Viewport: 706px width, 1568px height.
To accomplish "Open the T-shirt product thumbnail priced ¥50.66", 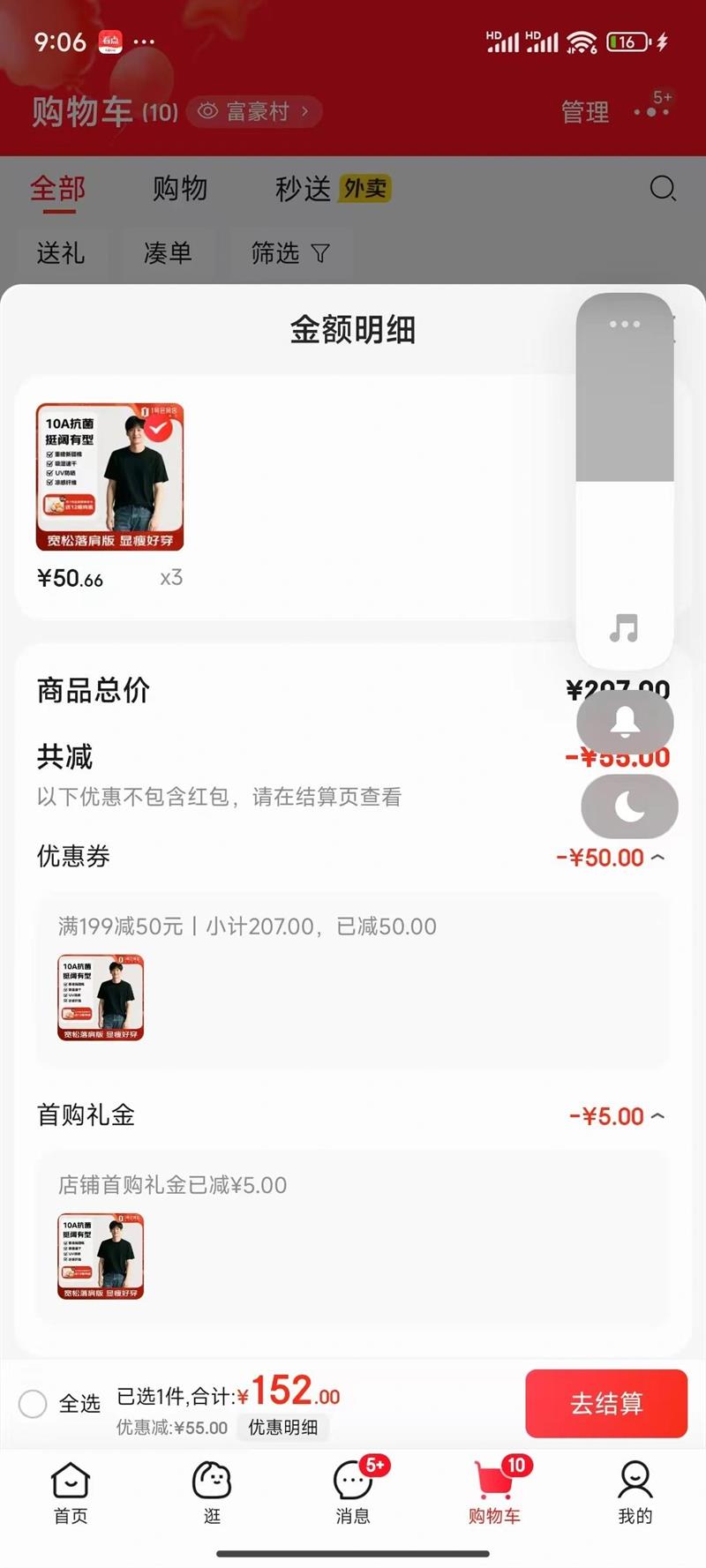I will point(109,476).
